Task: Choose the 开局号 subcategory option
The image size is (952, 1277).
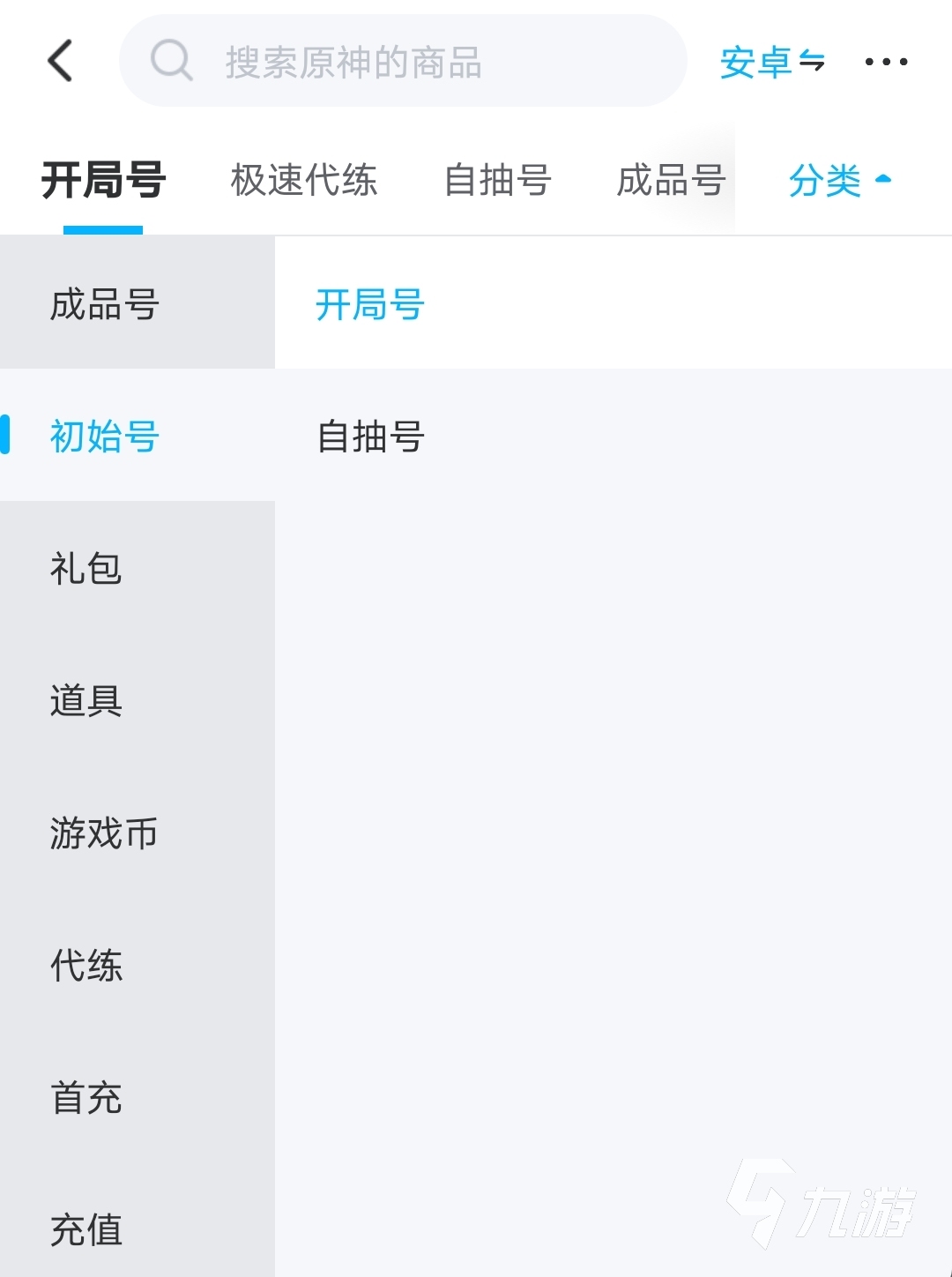Action: pyautogui.click(x=370, y=304)
